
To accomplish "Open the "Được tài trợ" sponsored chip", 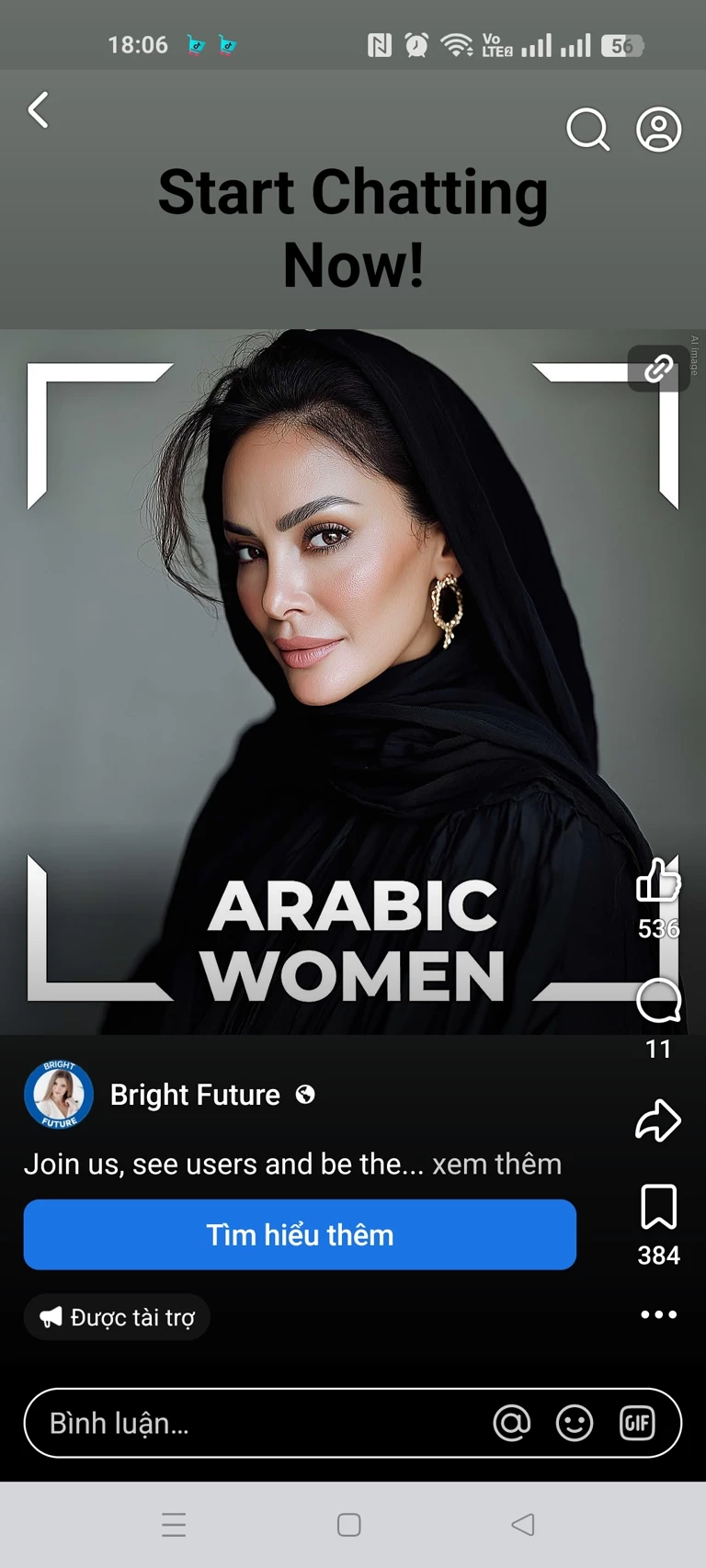I will 117,1317.
